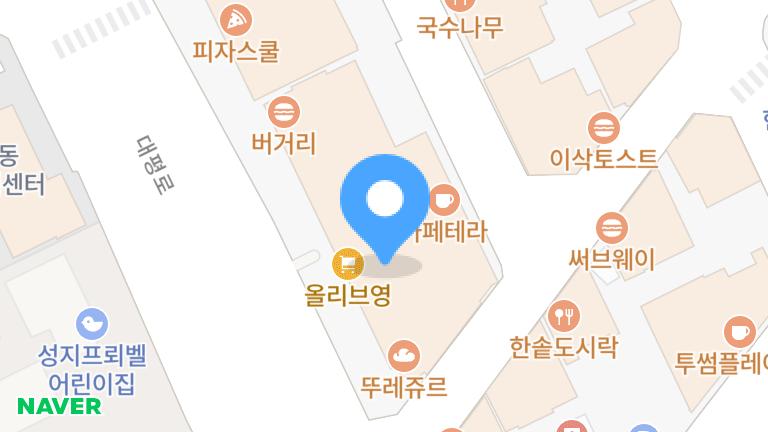Select the 버거리 burger place marker

click(284, 111)
